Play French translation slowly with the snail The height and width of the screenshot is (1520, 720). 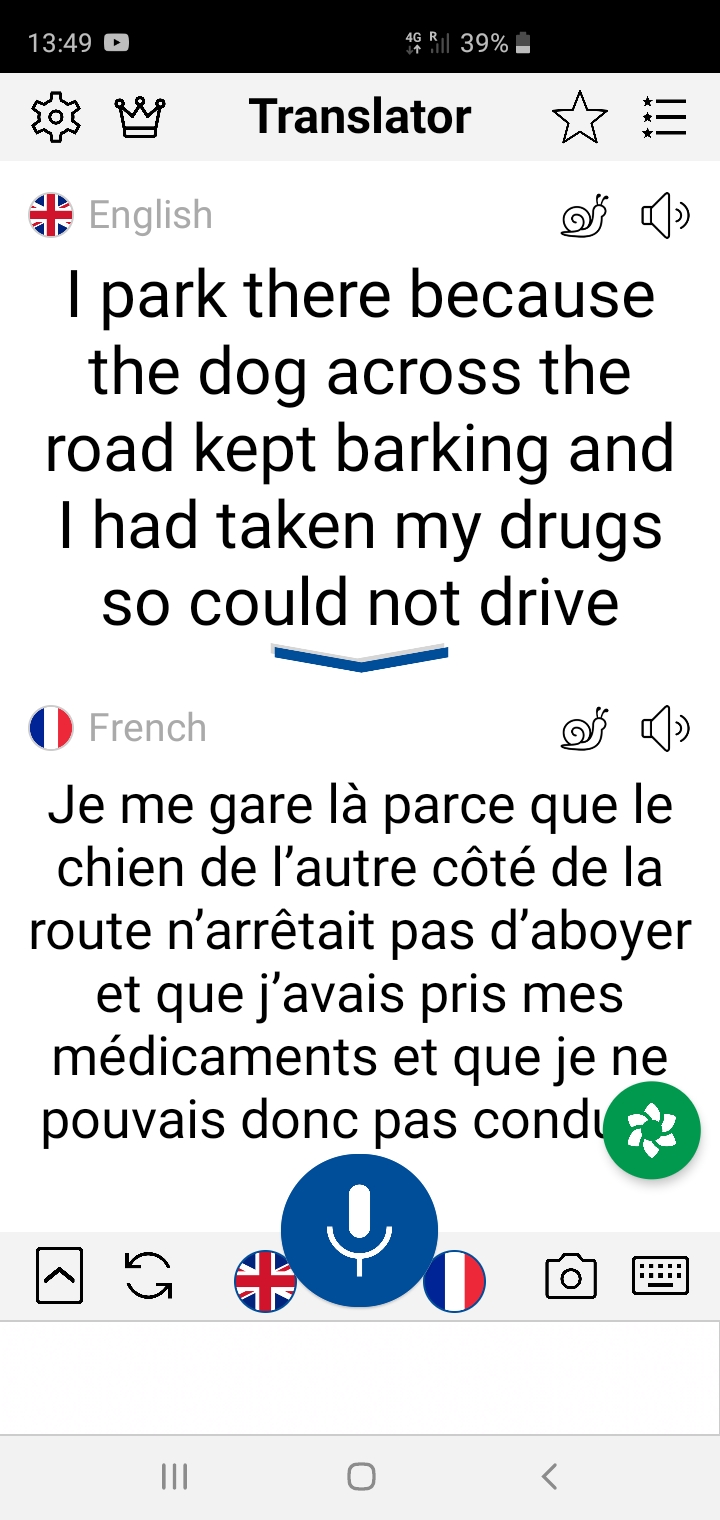[585, 728]
